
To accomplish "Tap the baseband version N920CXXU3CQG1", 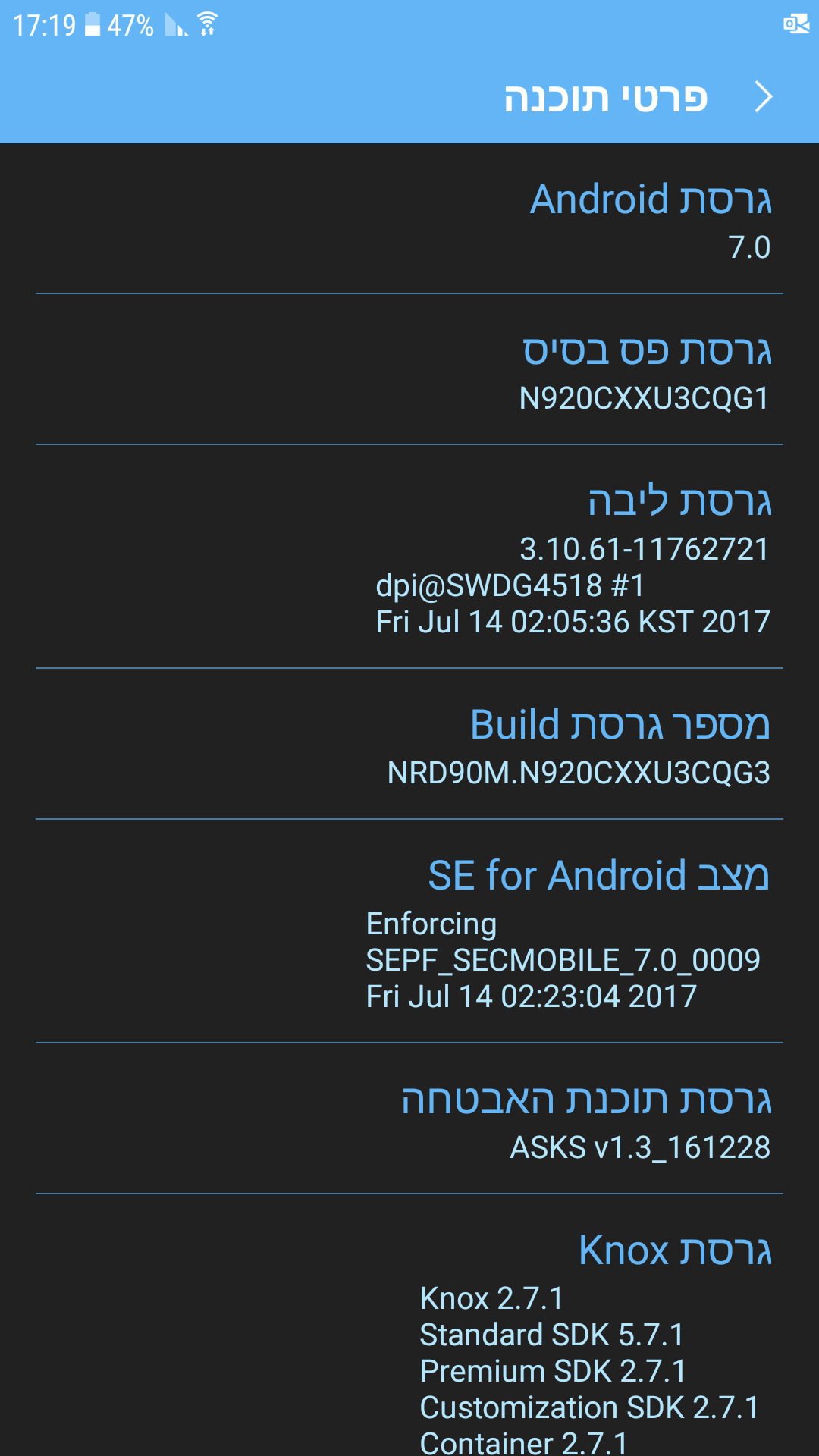I will click(645, 396).
